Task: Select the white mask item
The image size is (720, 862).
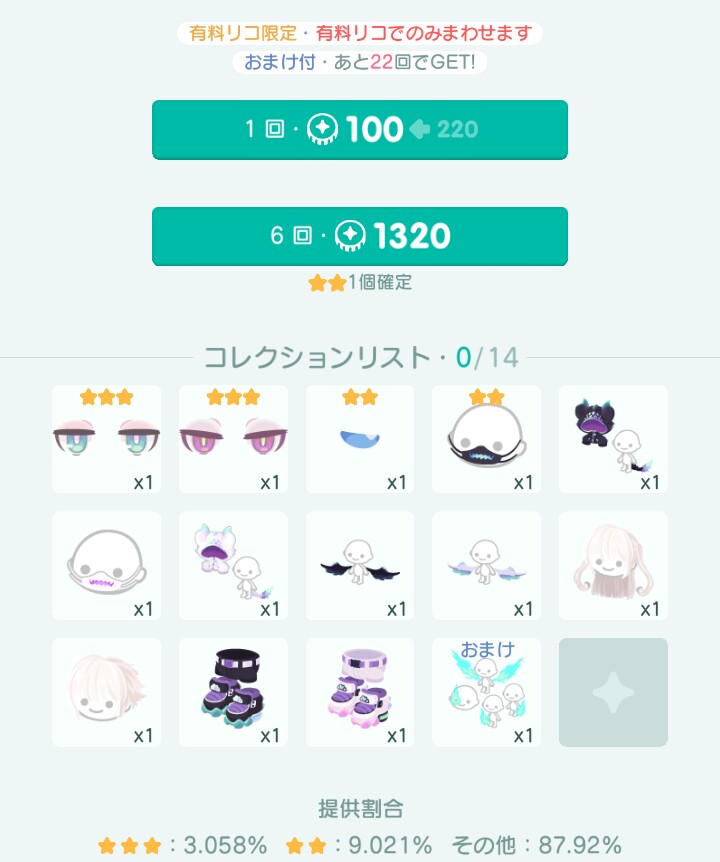Action: tap(106, 566)
